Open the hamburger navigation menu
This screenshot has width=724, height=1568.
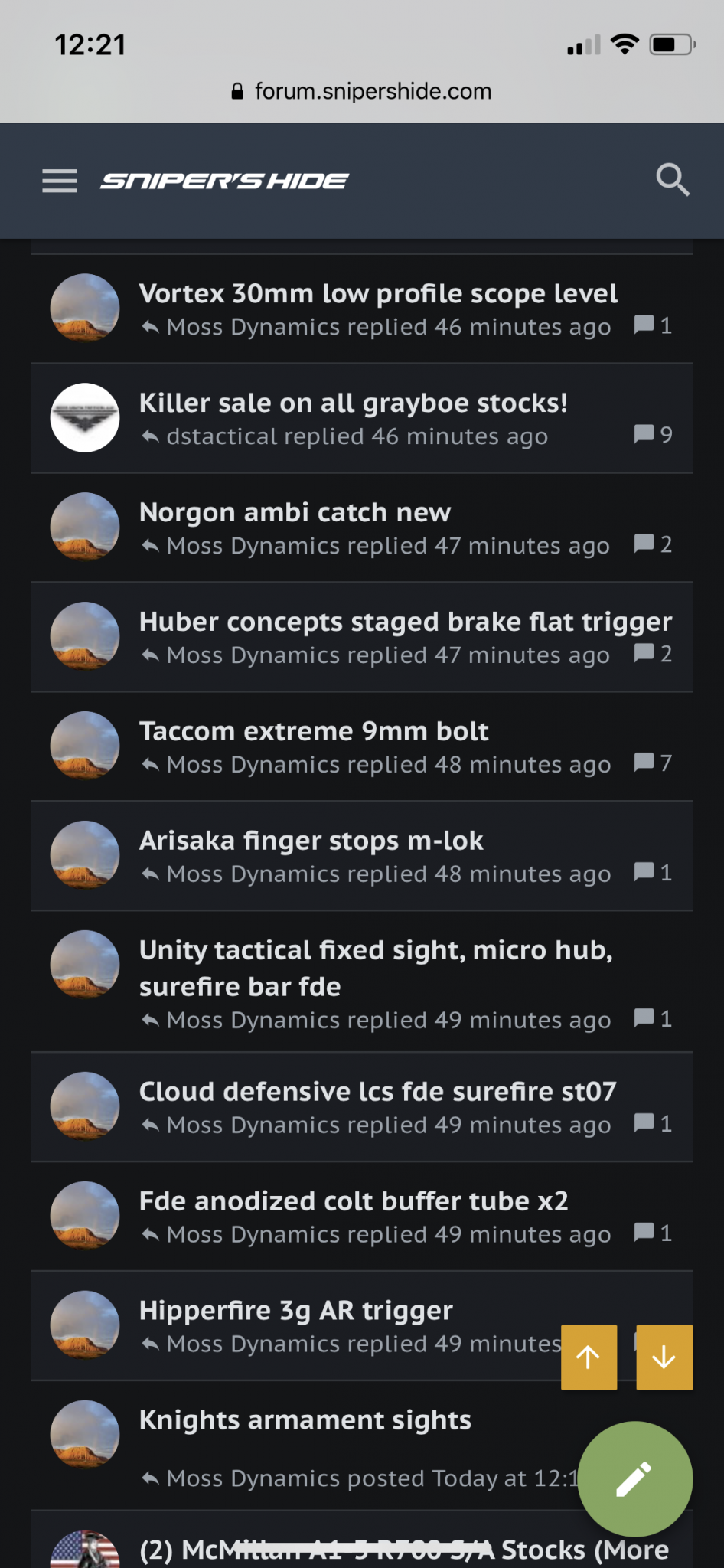60,181
